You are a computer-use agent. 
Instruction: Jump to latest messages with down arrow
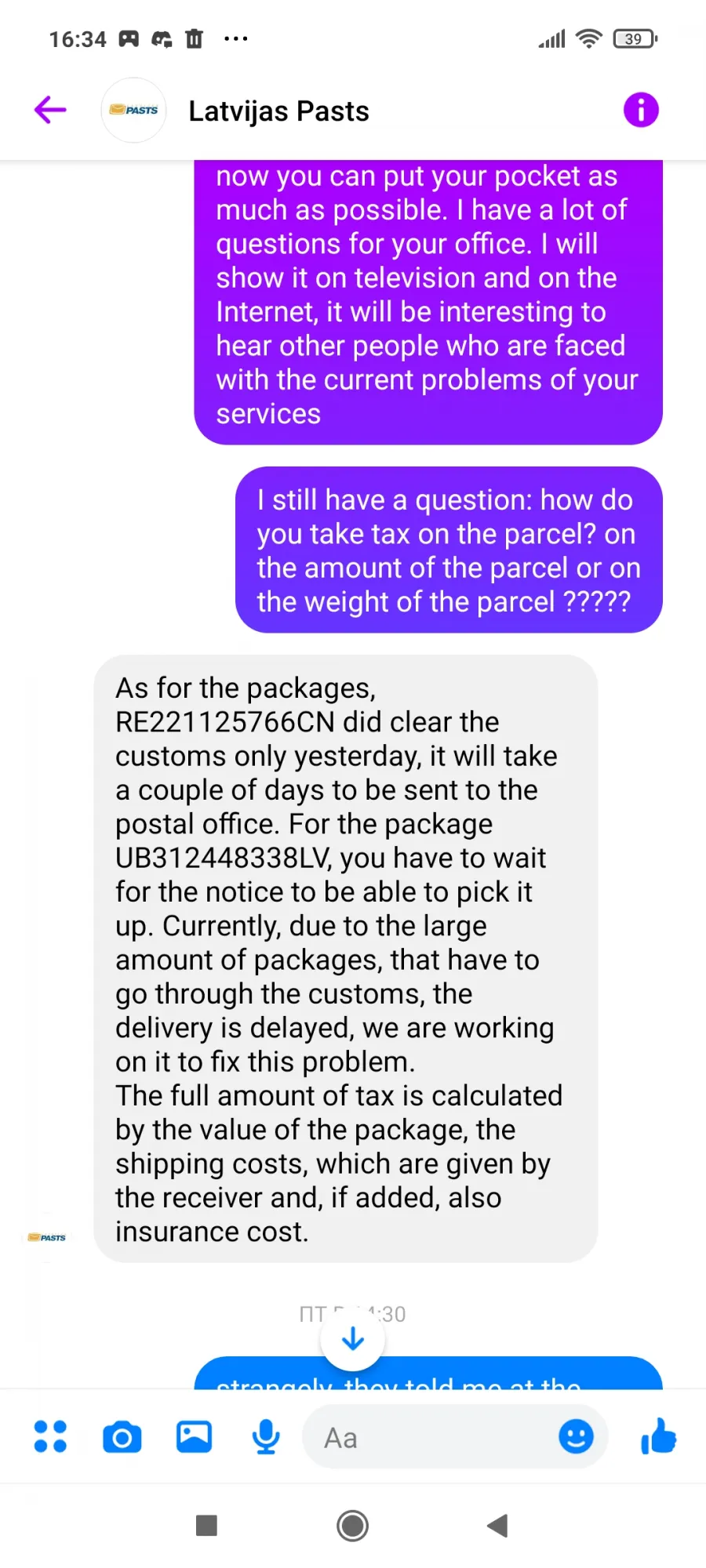(353, 1339)
